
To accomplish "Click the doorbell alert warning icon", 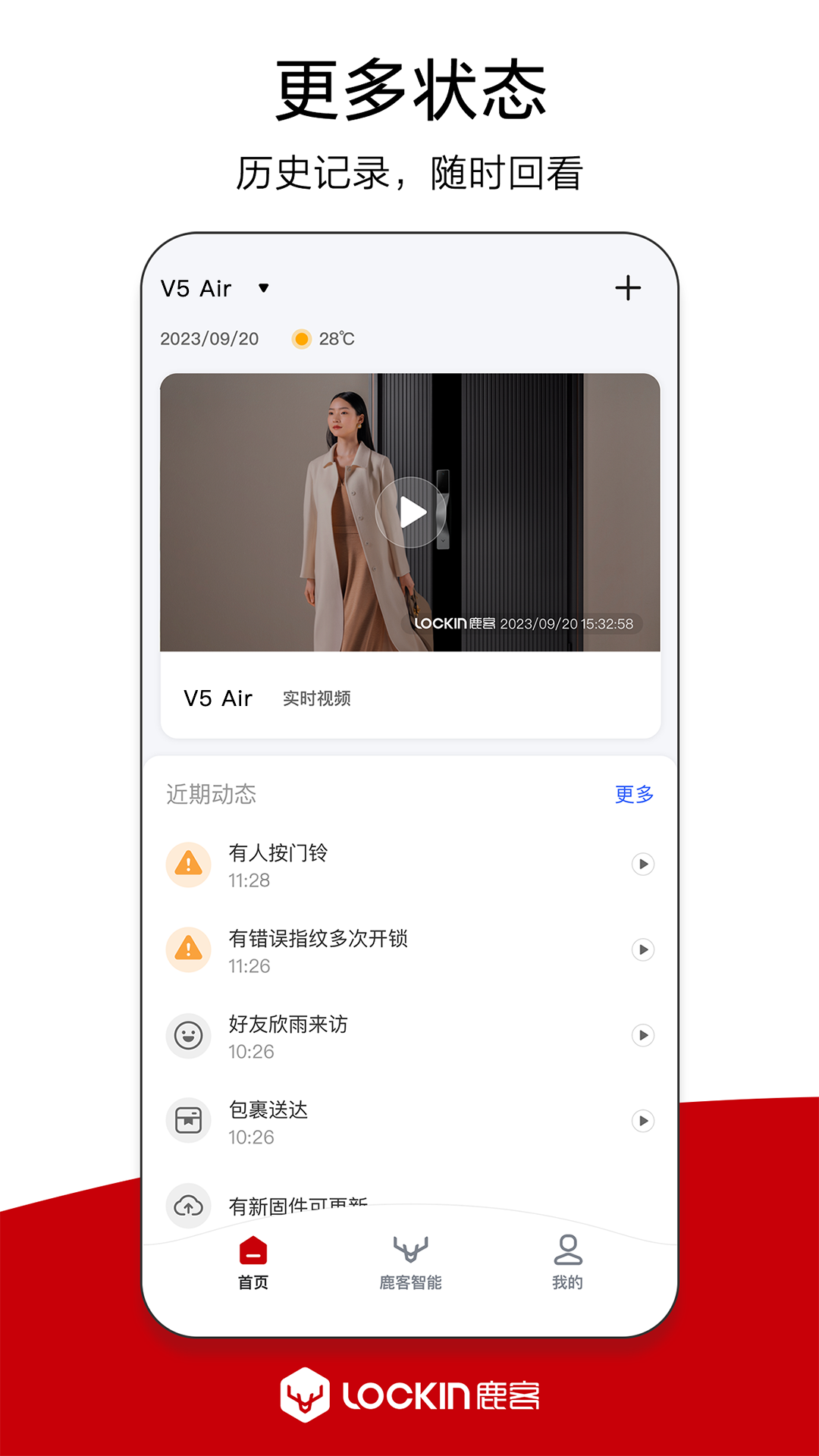I will [x=188, y=864].
